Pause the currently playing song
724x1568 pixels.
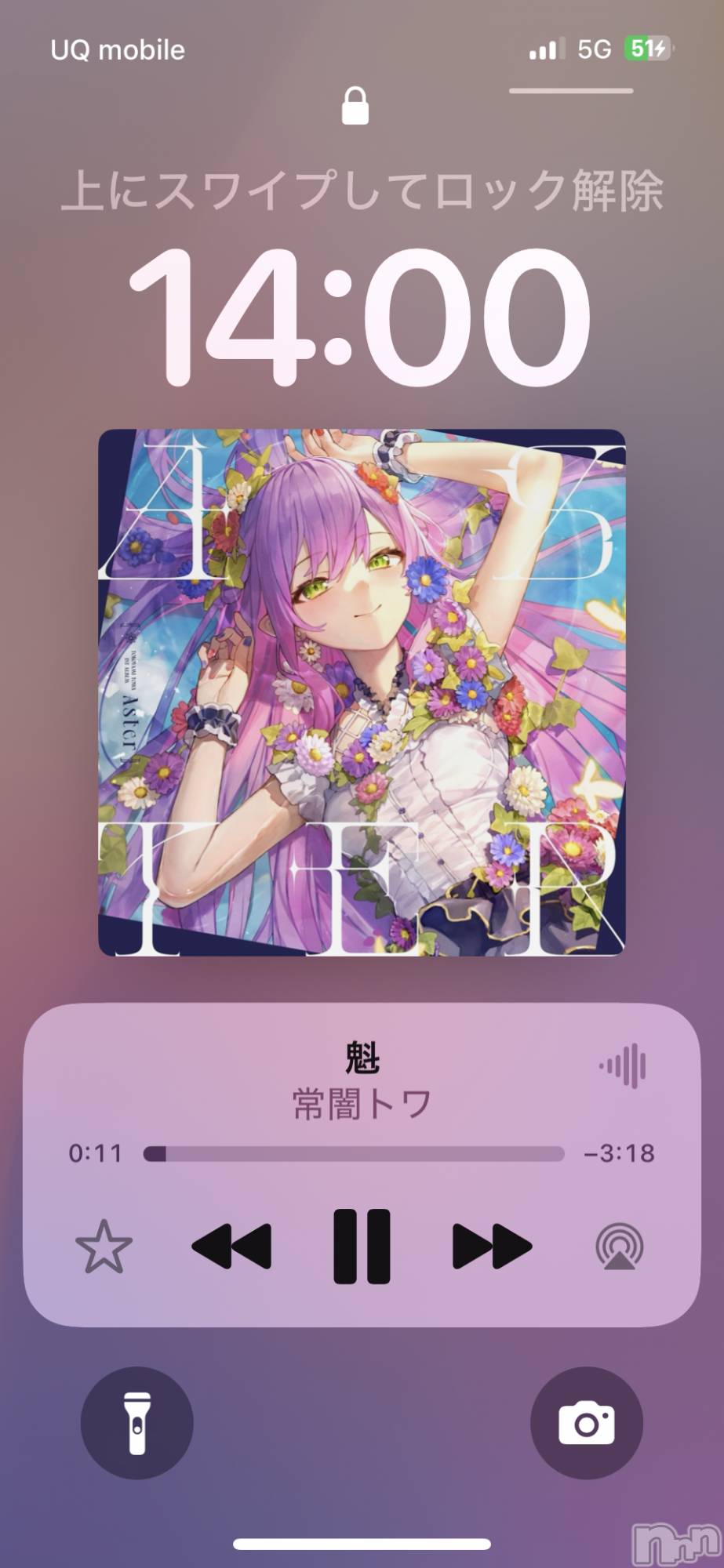[361, 1247]
